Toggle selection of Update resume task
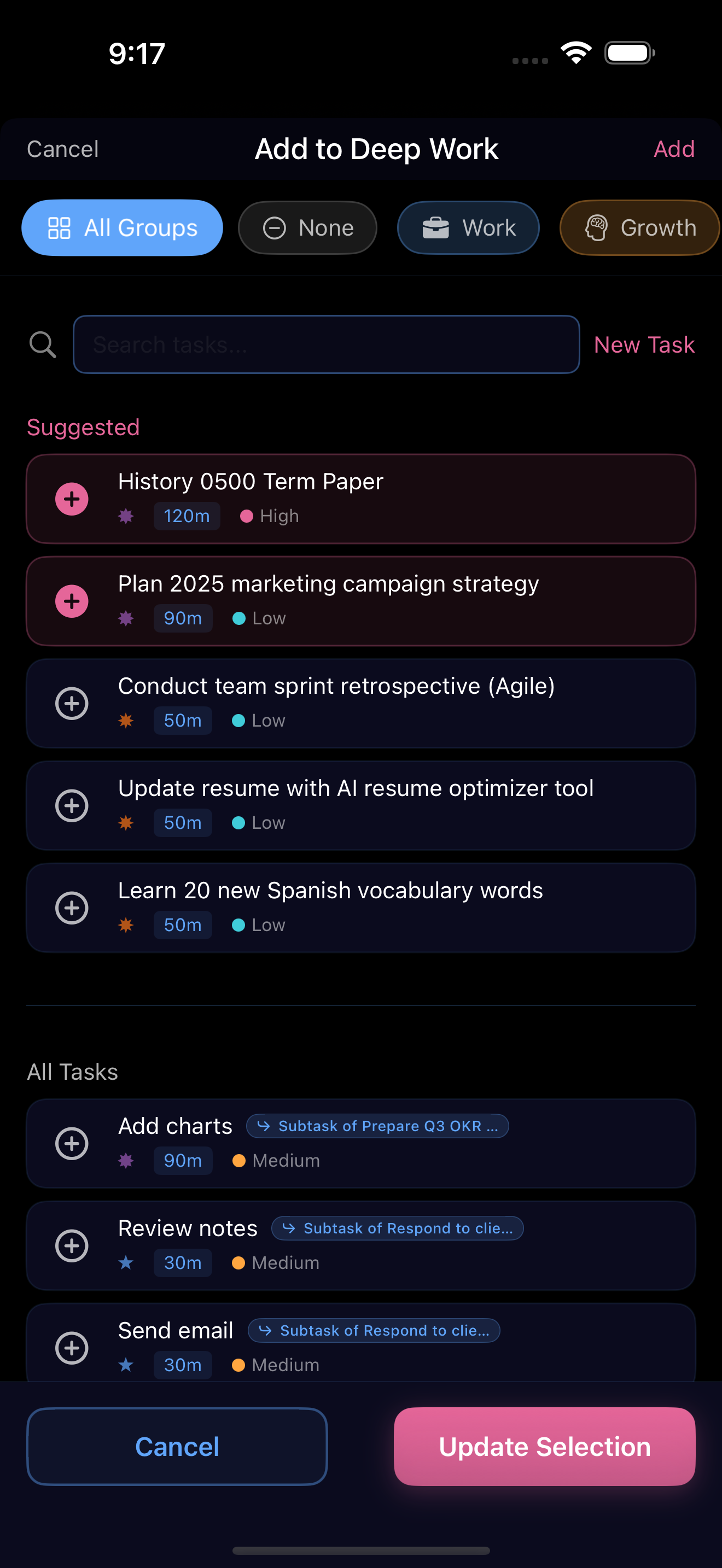This screenshot has width=722, height=1568. point(71,805)
